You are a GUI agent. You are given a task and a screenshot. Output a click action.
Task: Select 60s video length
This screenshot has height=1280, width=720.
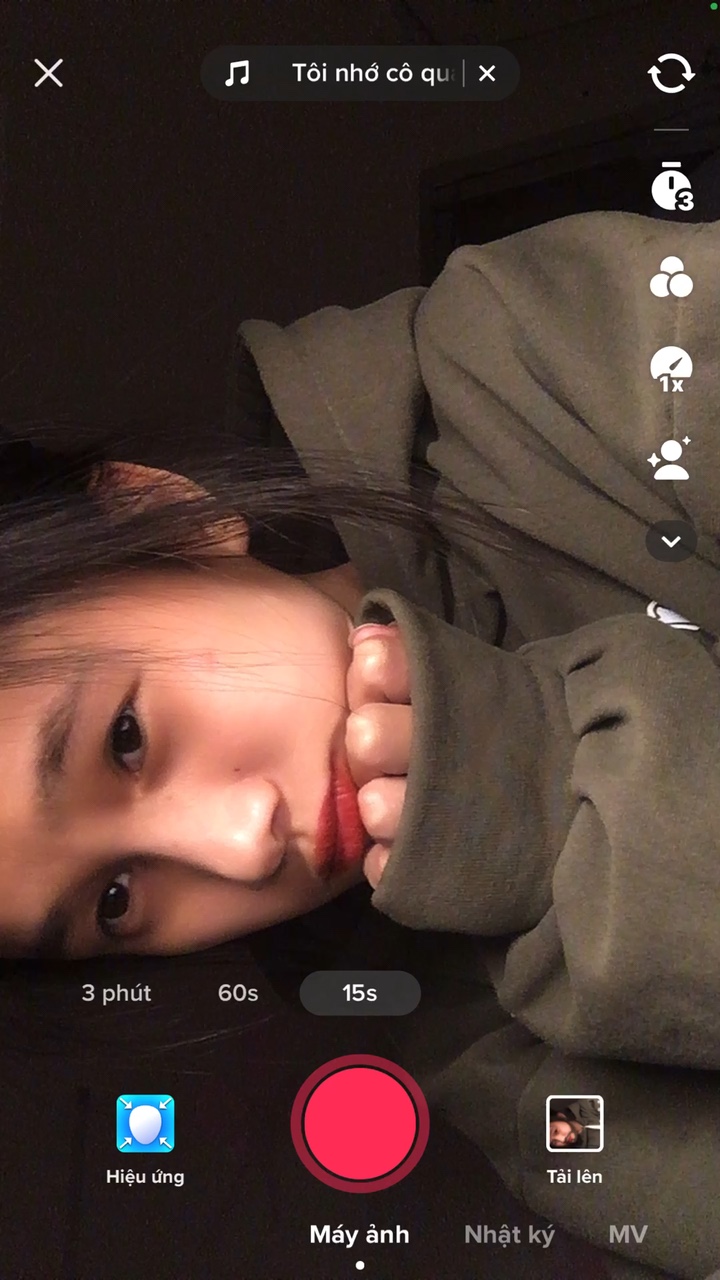click(x=238, y=993)
